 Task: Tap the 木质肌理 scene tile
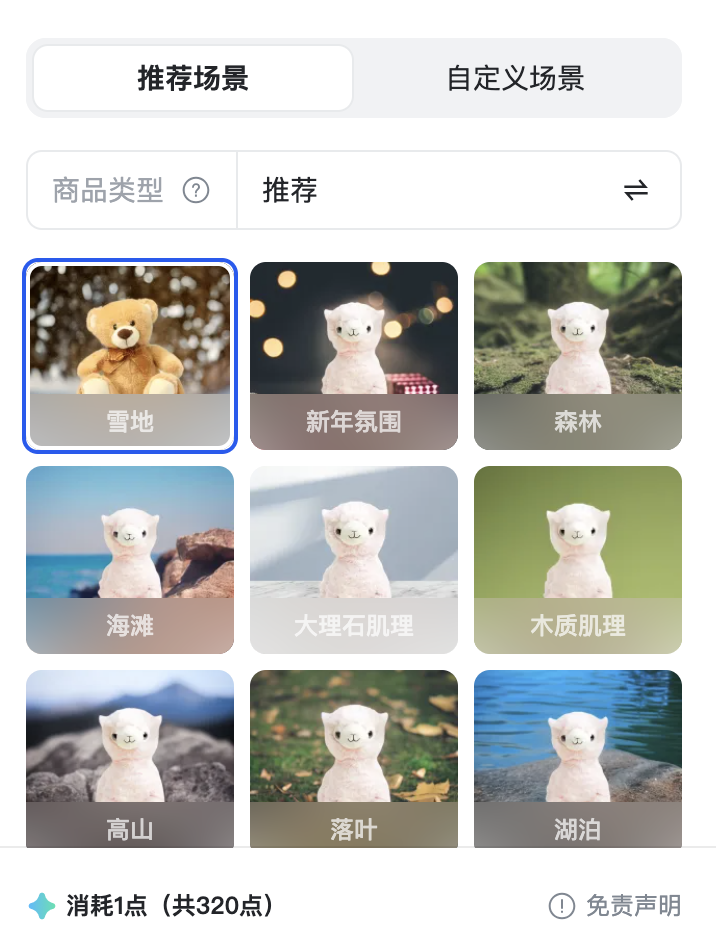point(578,560)
